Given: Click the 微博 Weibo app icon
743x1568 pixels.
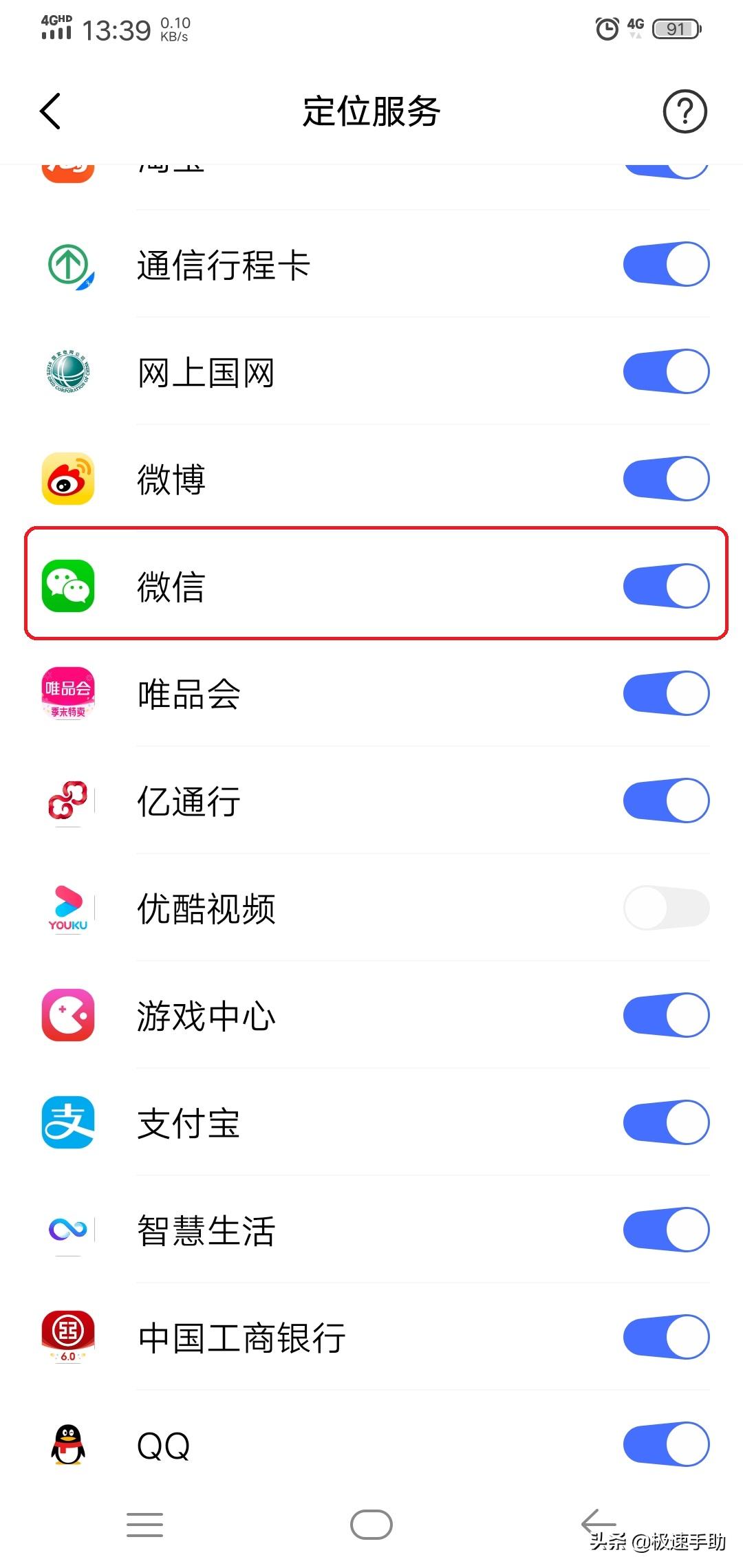Looking at the screenshot, I should 67,479.
